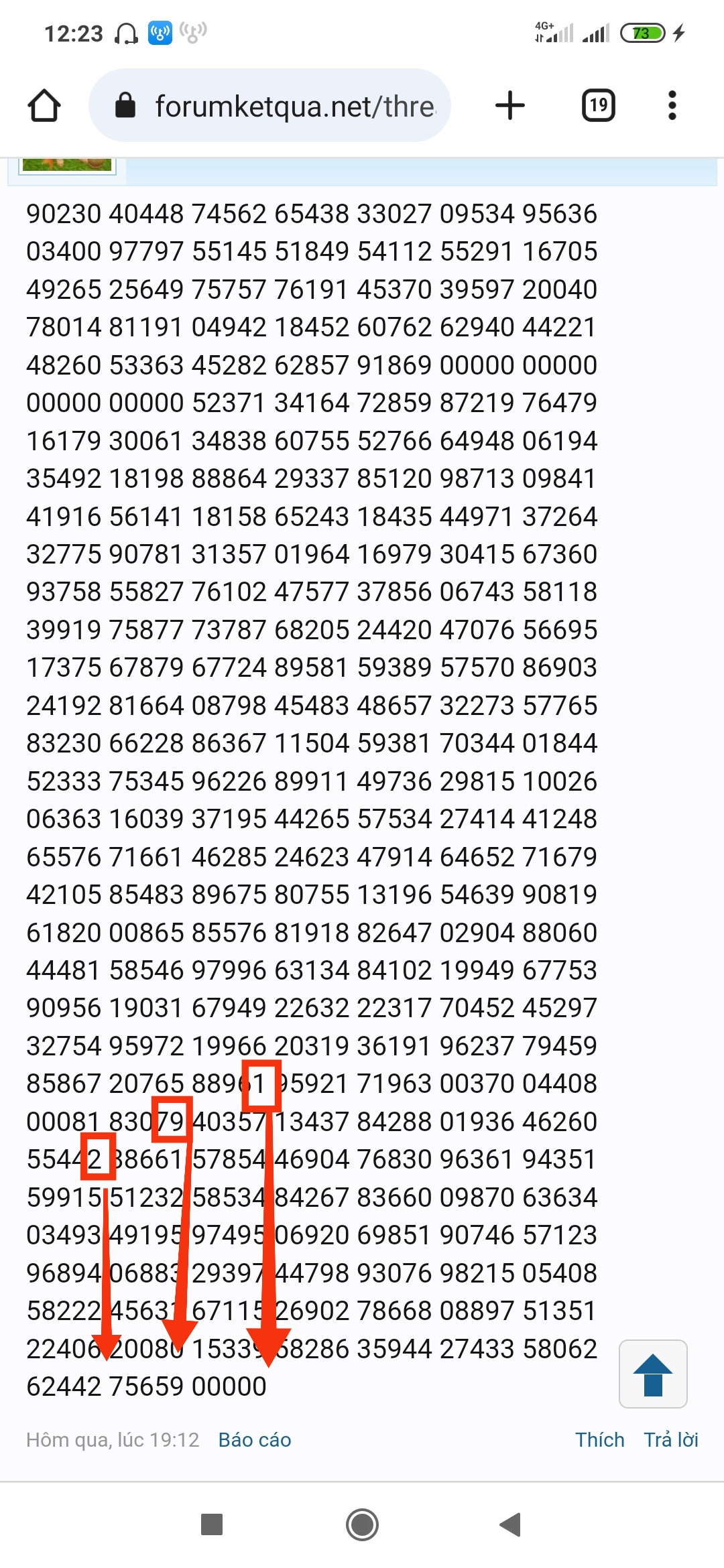Go back using the system back button
This screenshot has width=724, height=1568.
pyautogui.click(x=511, y=1524)
